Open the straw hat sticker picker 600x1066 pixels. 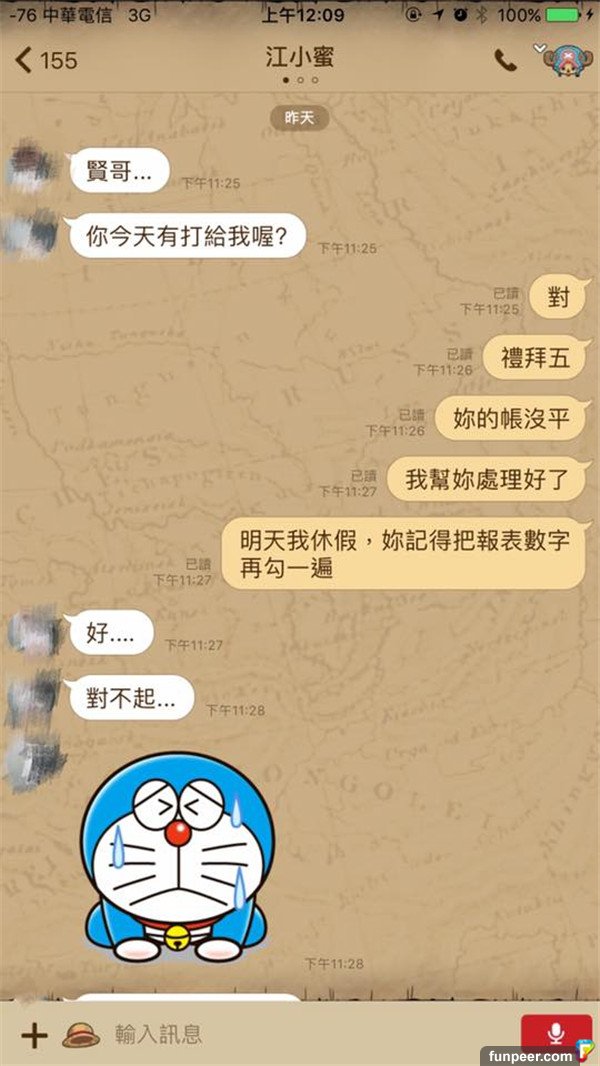point(81,1035)
